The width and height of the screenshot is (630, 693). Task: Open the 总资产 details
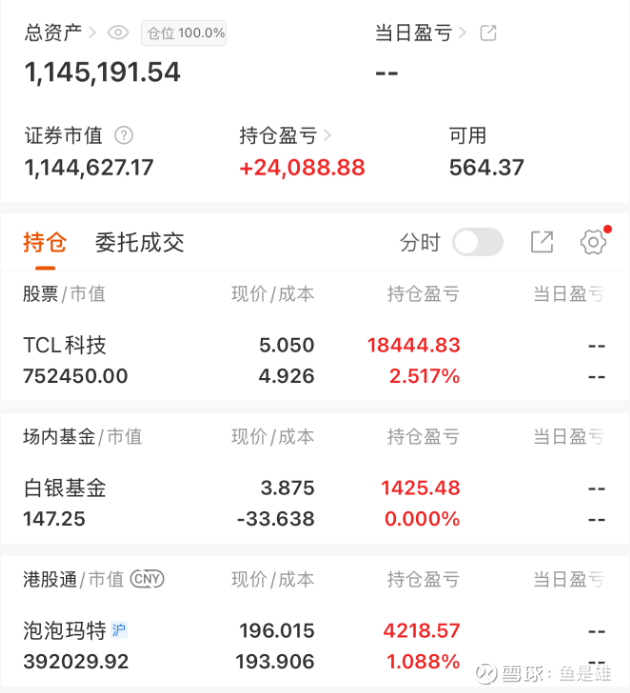(x=60, y=33)
